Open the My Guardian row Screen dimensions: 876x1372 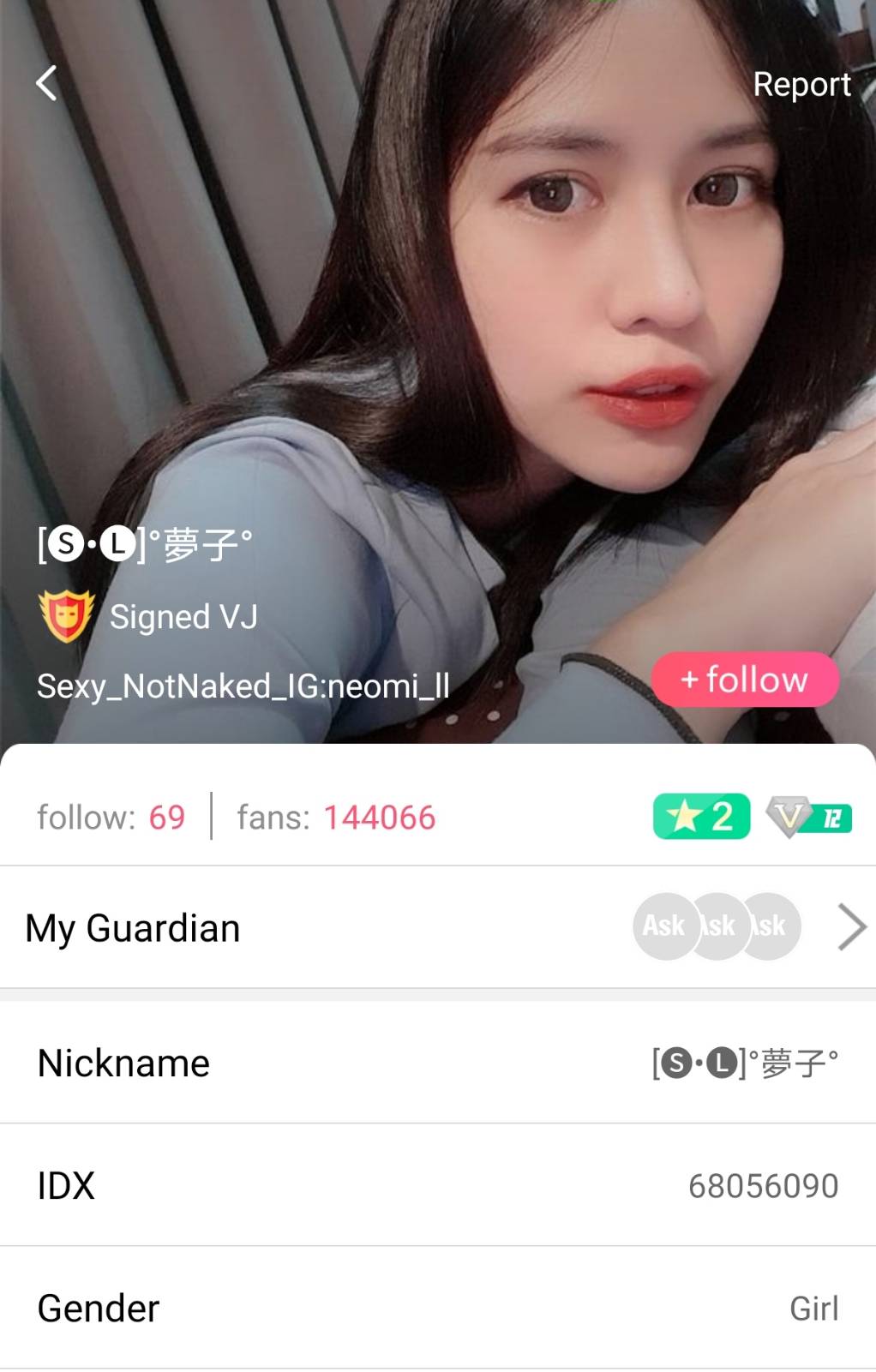tap(437, 927)
